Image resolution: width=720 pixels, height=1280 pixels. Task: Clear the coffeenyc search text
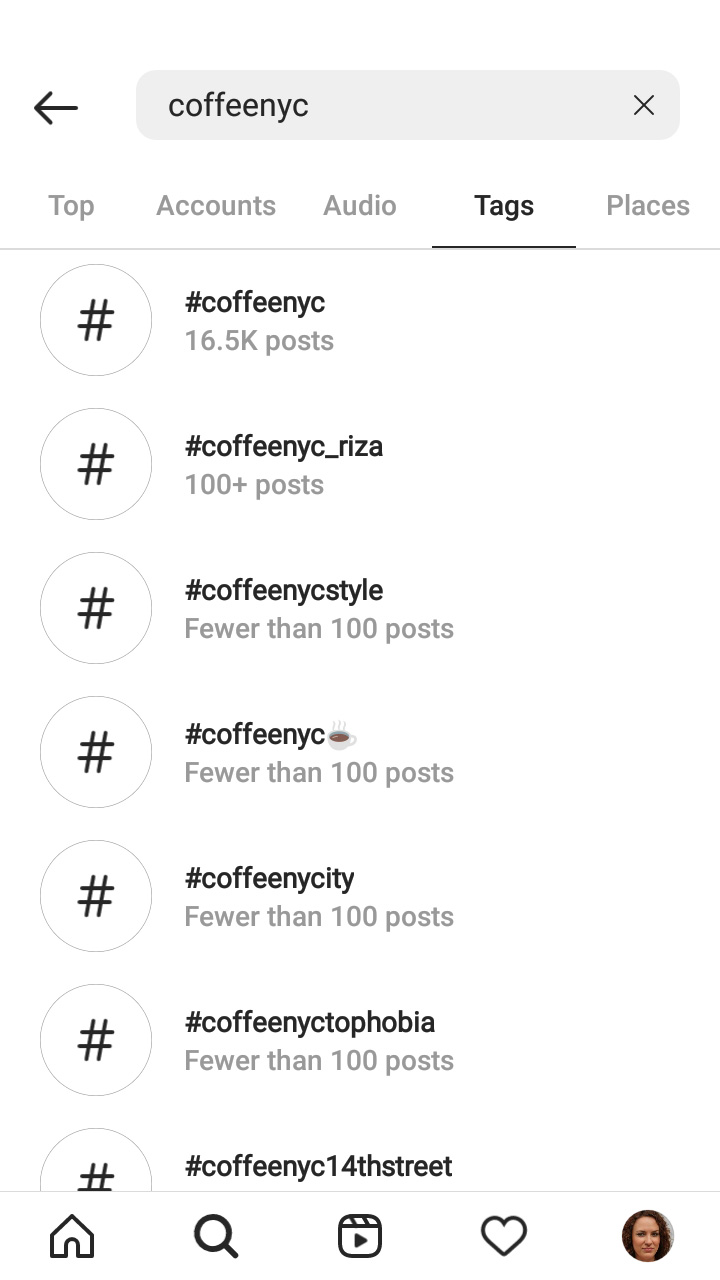[644, 105]
